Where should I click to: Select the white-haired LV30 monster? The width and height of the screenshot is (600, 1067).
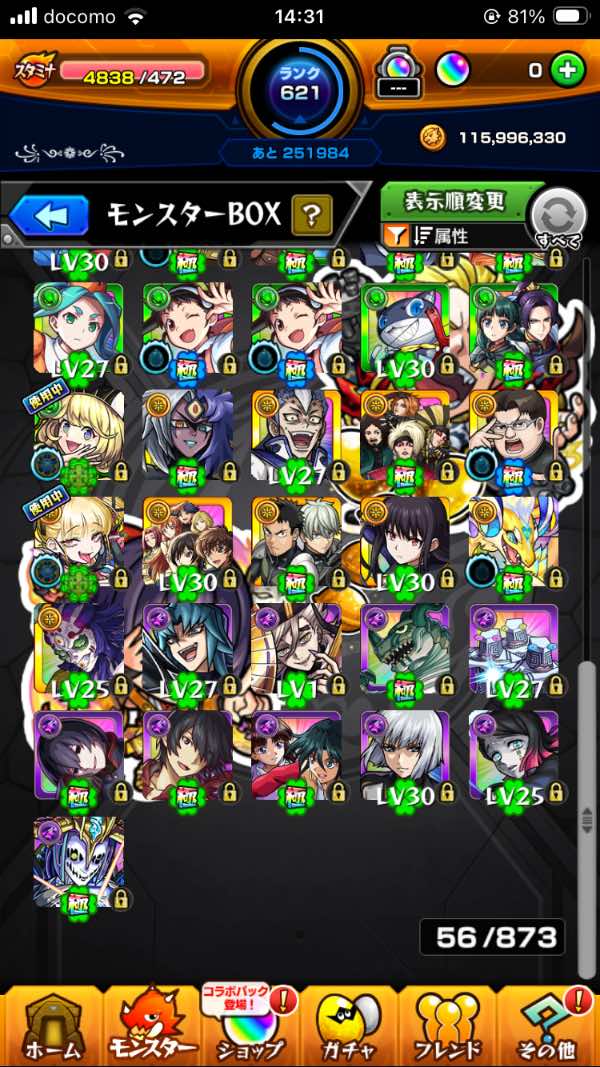405,755
